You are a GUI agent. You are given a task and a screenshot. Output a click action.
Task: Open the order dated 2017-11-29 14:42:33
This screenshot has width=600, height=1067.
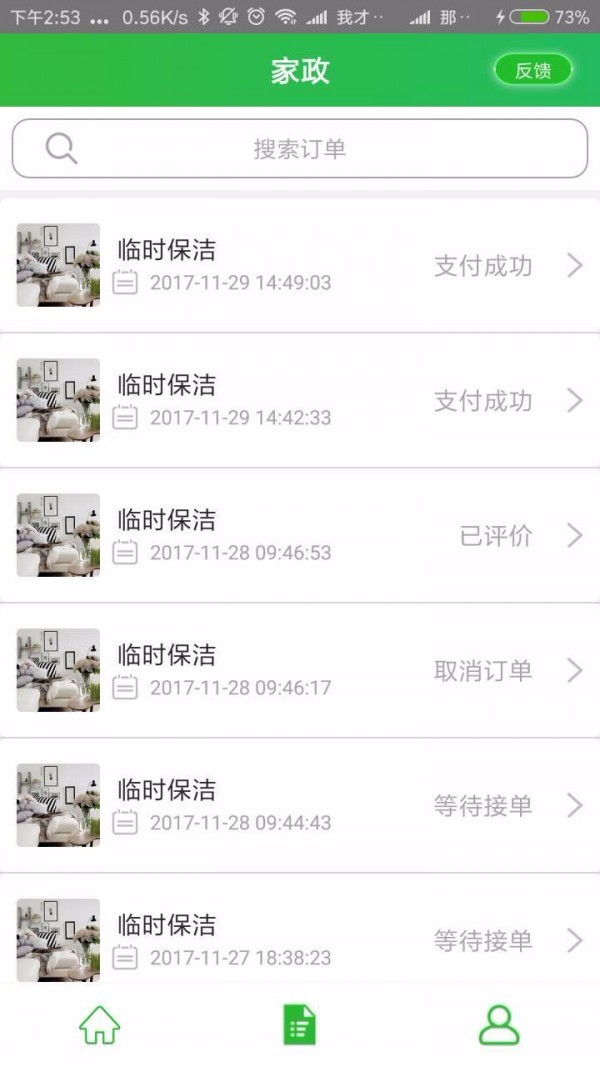click(x=299, y=400)
